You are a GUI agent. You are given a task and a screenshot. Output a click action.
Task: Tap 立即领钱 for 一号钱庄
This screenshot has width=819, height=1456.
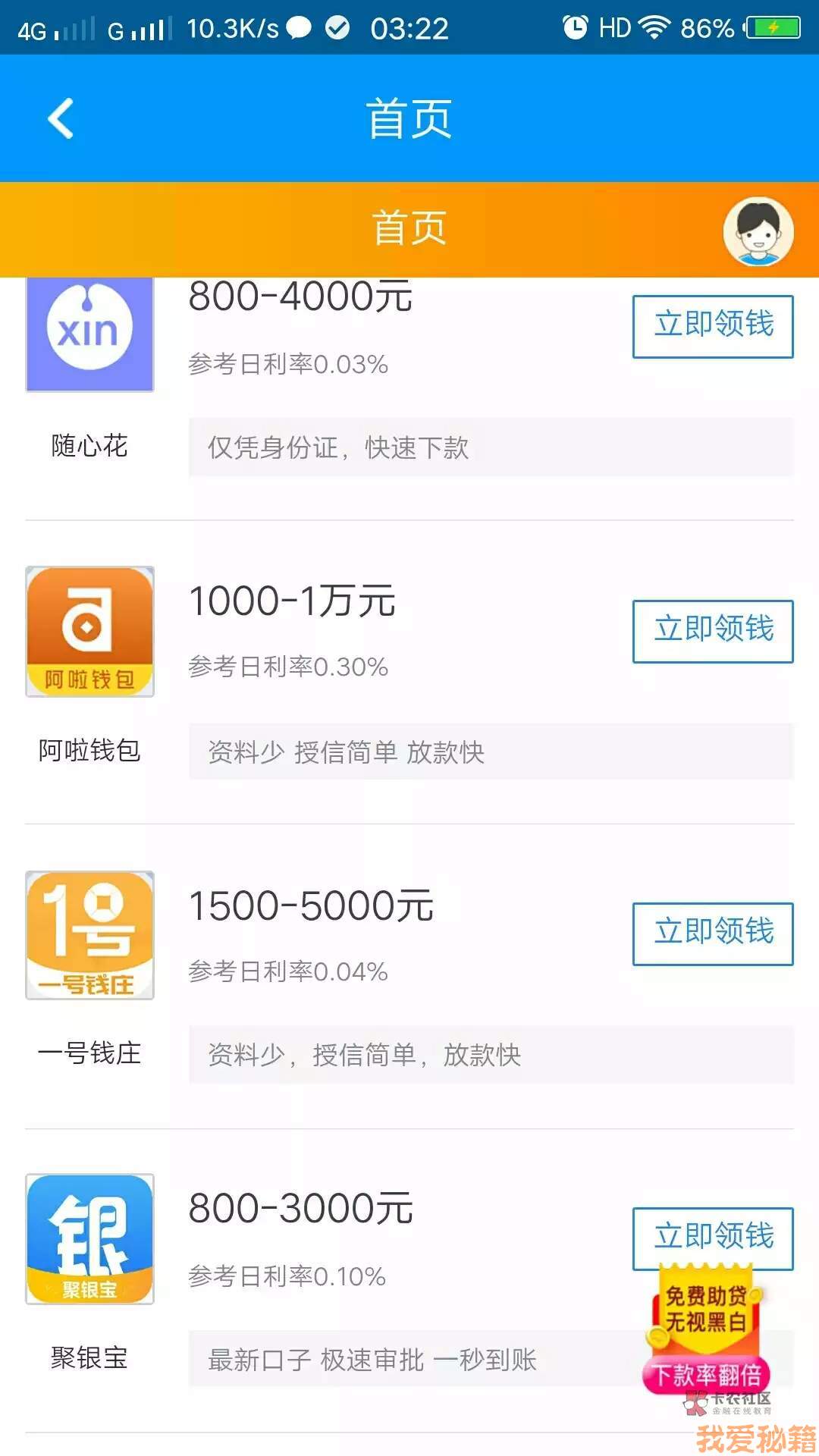(713, 934)
